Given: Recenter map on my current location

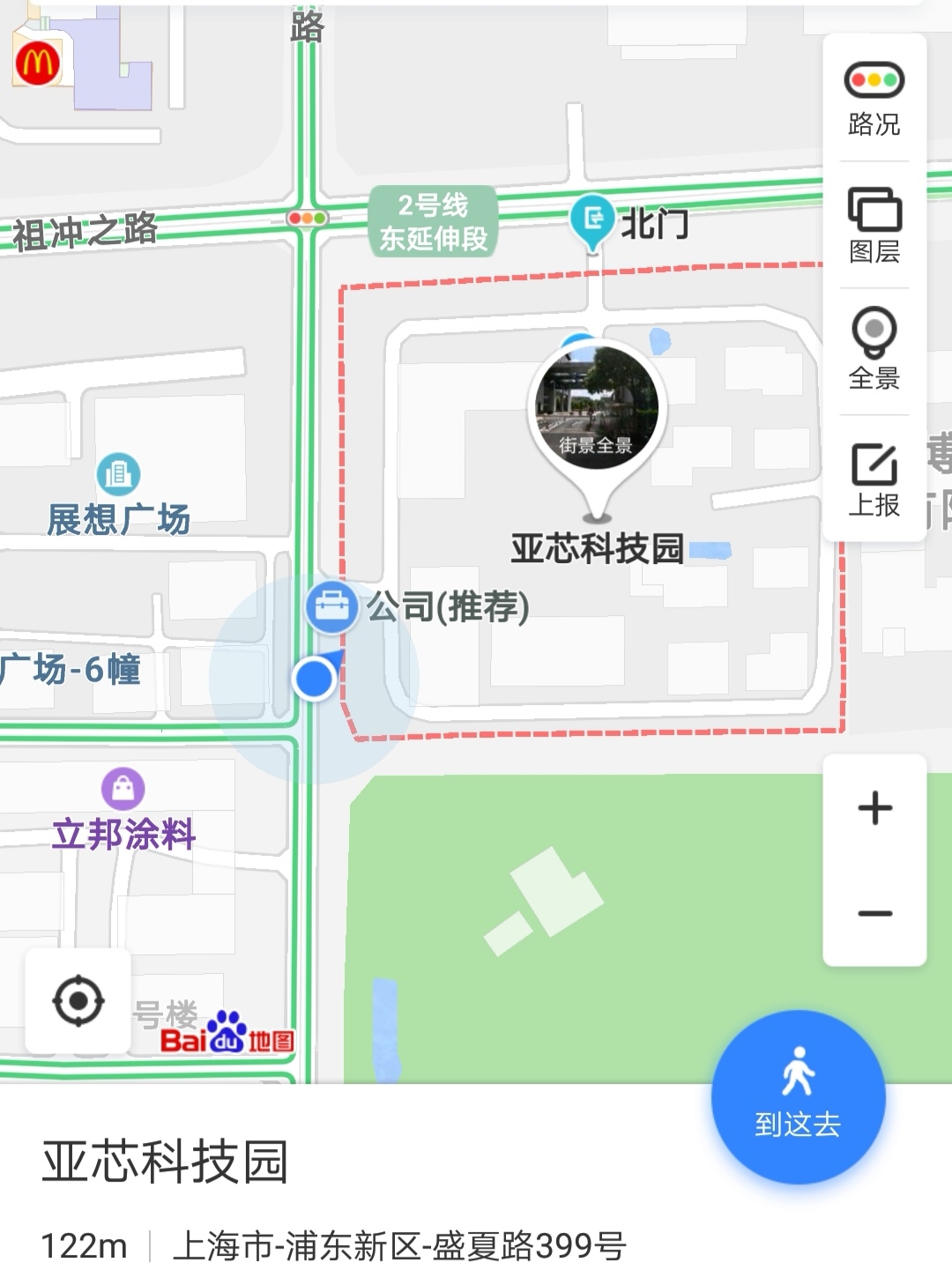Looking at the screenshot, I should tap(78, 1001).
